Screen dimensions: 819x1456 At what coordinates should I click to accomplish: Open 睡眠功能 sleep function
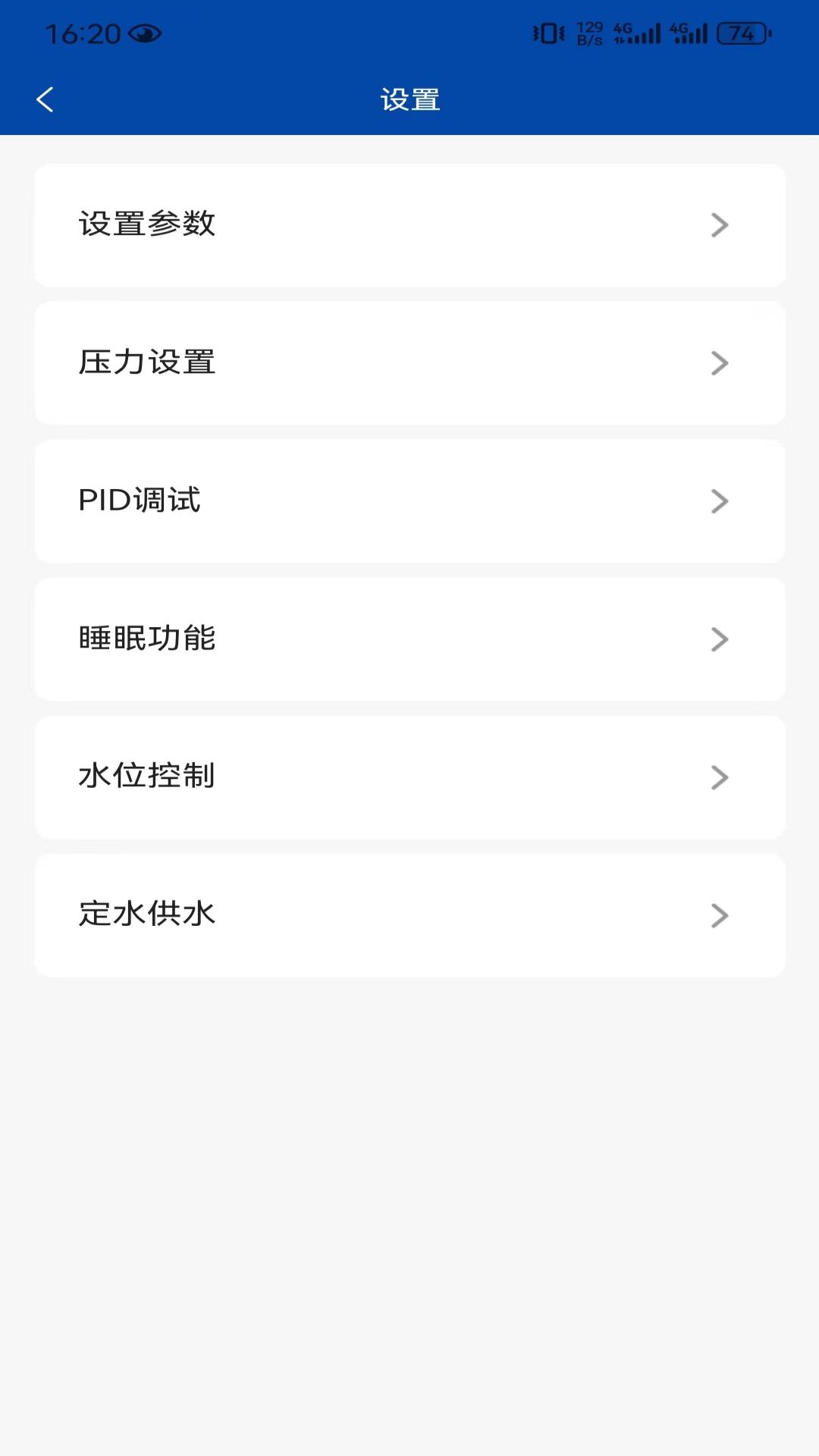click(409, 639)
